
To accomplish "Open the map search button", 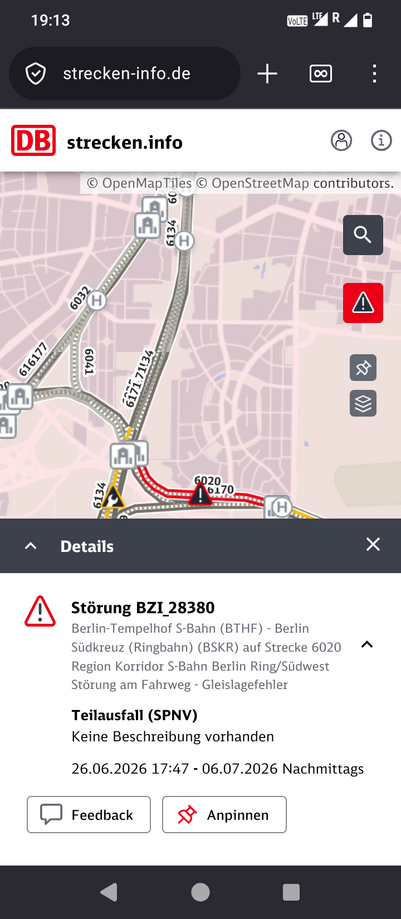I will (x=363, y=235).
